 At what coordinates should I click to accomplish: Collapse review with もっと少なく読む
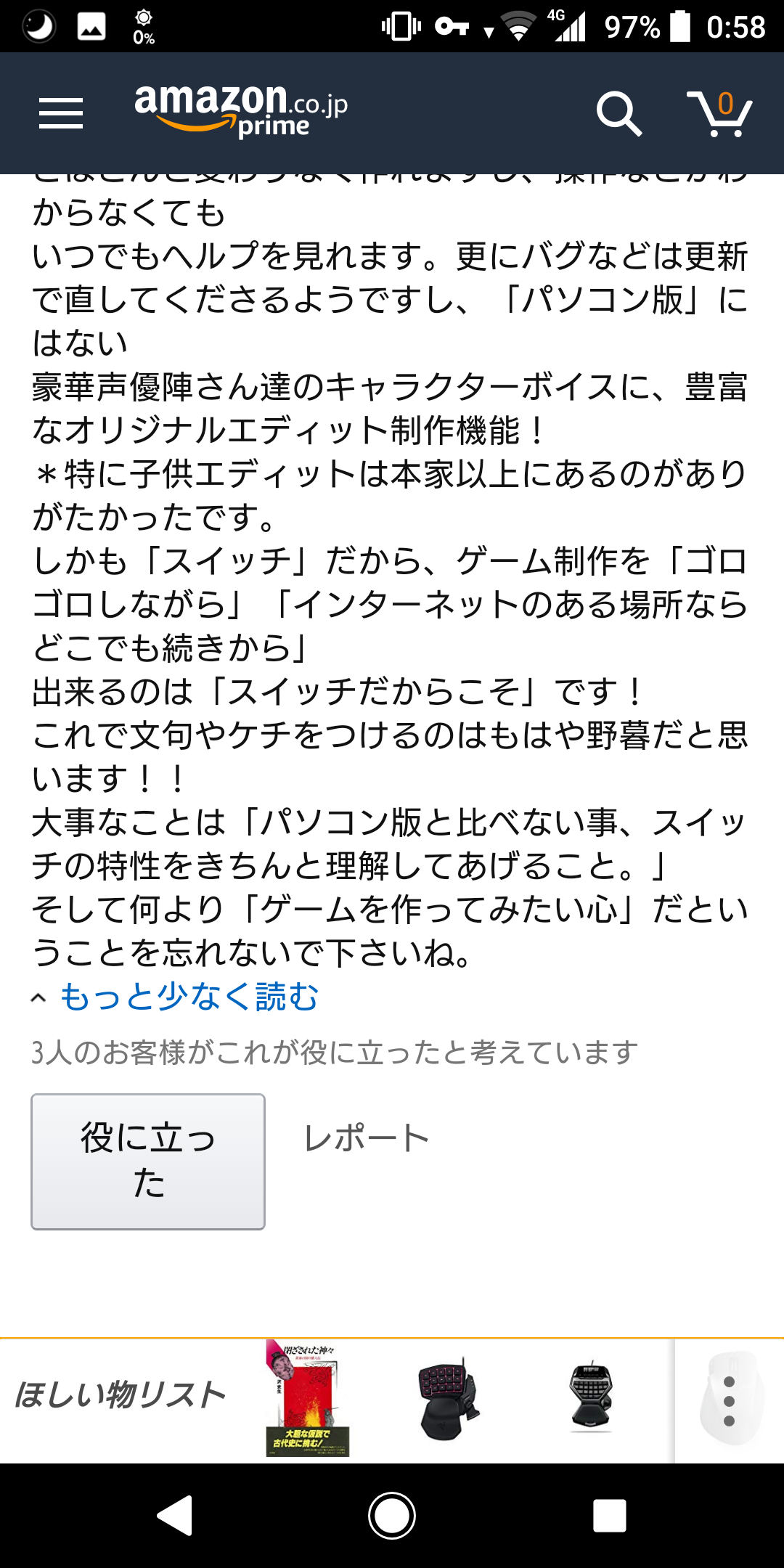click(189, 997)
